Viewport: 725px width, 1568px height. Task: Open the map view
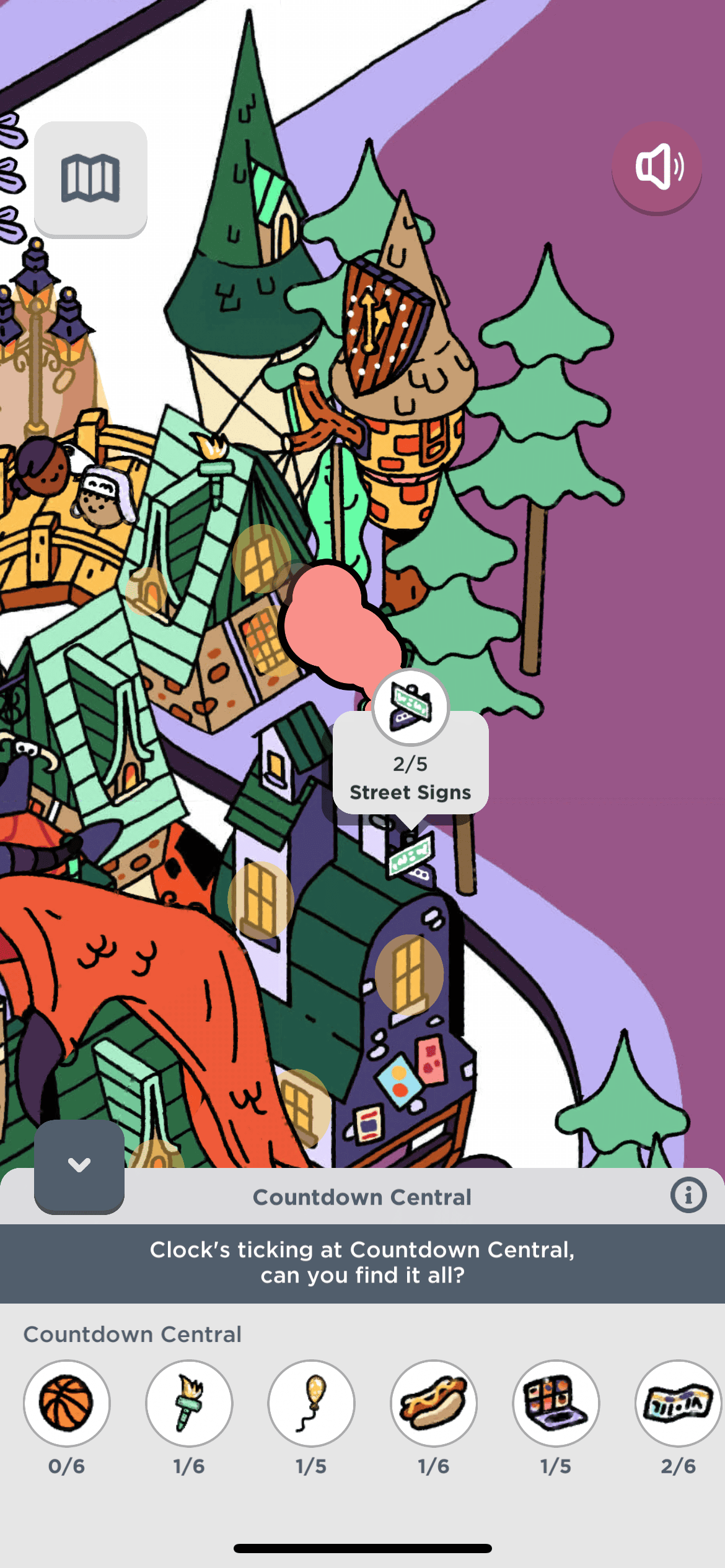(x=90, y=178)
